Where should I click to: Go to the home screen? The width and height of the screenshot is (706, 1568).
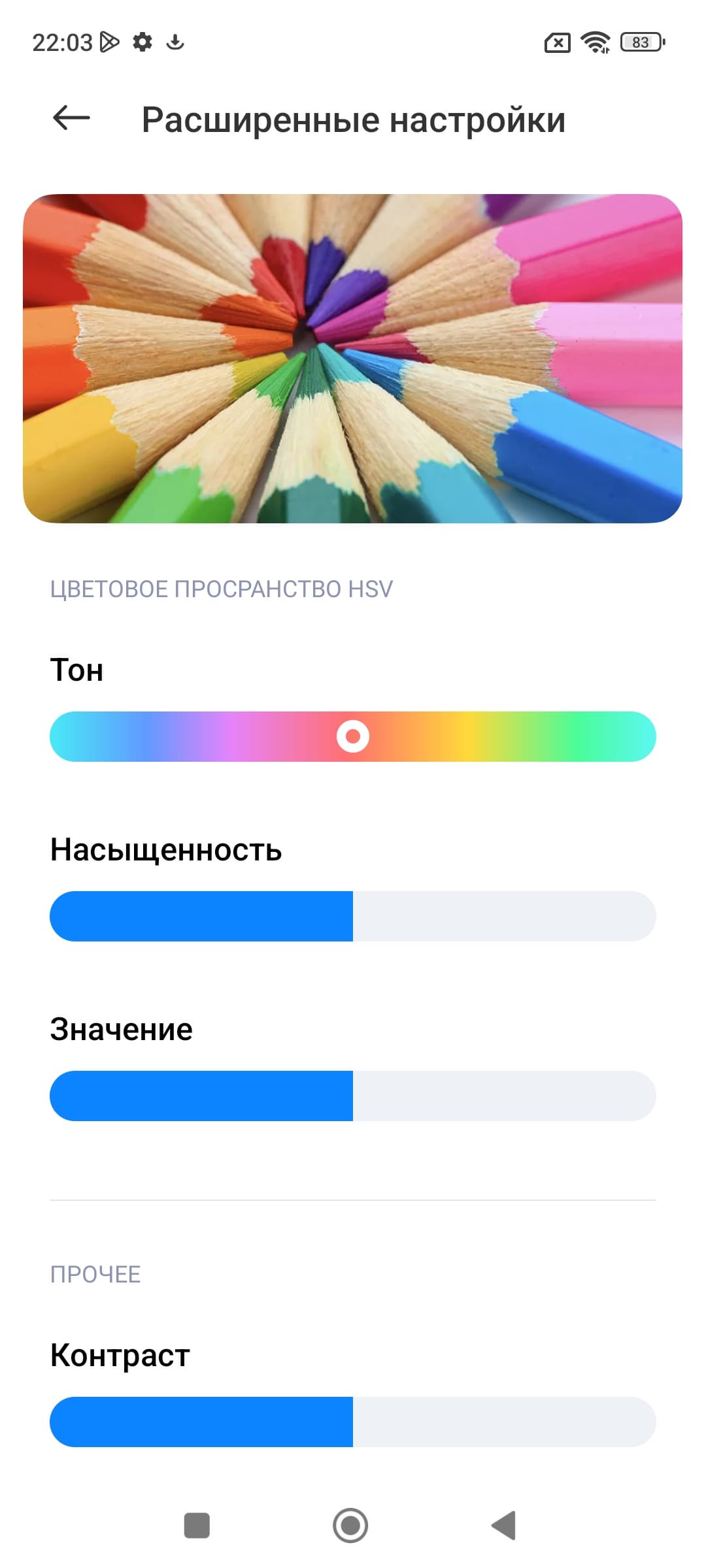(x=350, y=1526)
